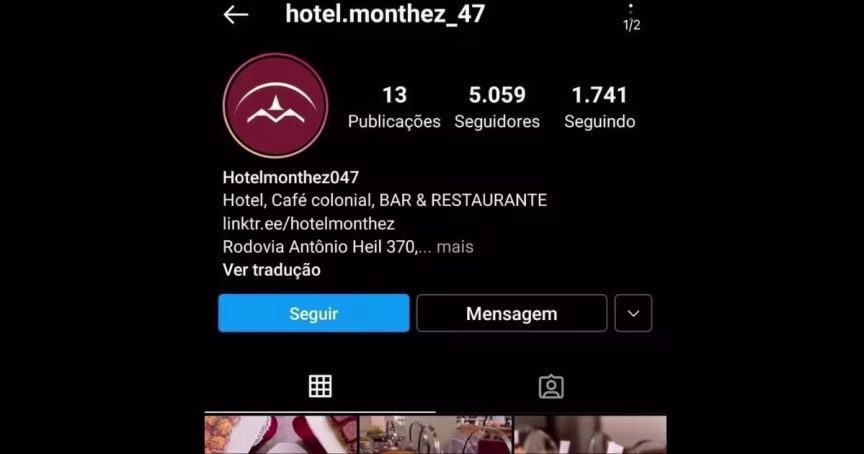
Task: Open the 5.059 Seguidores list
Action: pyautogui.click(x=497, y=107)
